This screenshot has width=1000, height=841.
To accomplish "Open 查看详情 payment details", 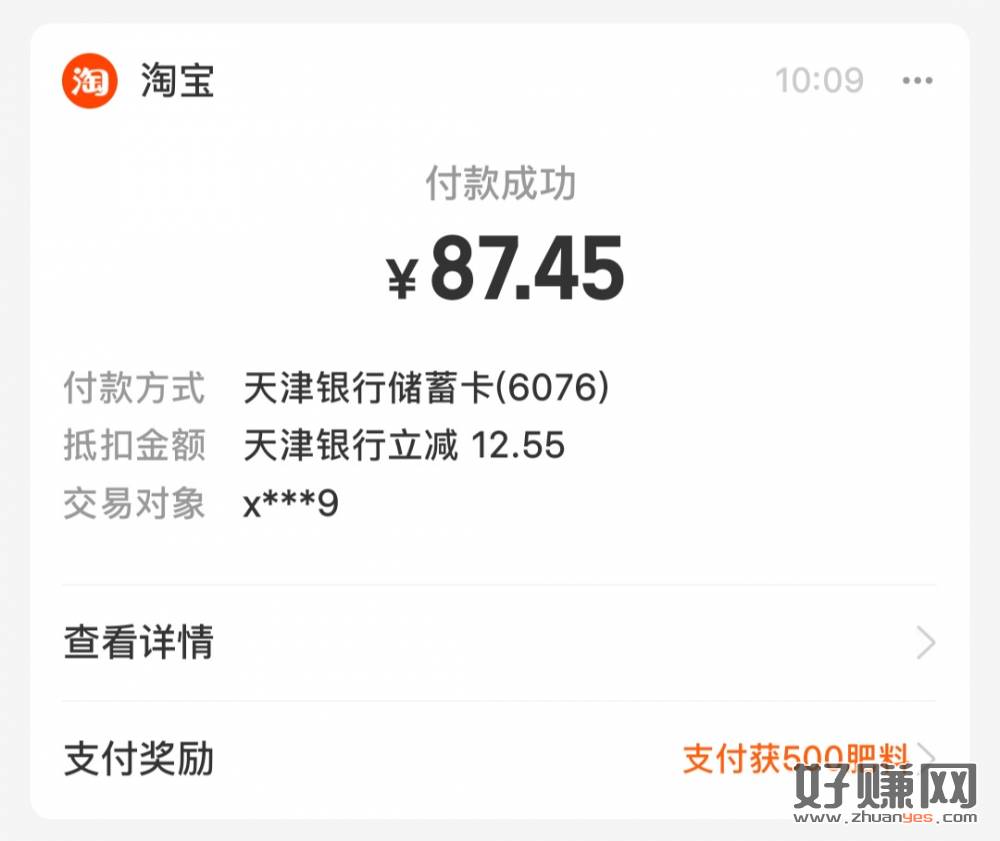I will [498, 642].
